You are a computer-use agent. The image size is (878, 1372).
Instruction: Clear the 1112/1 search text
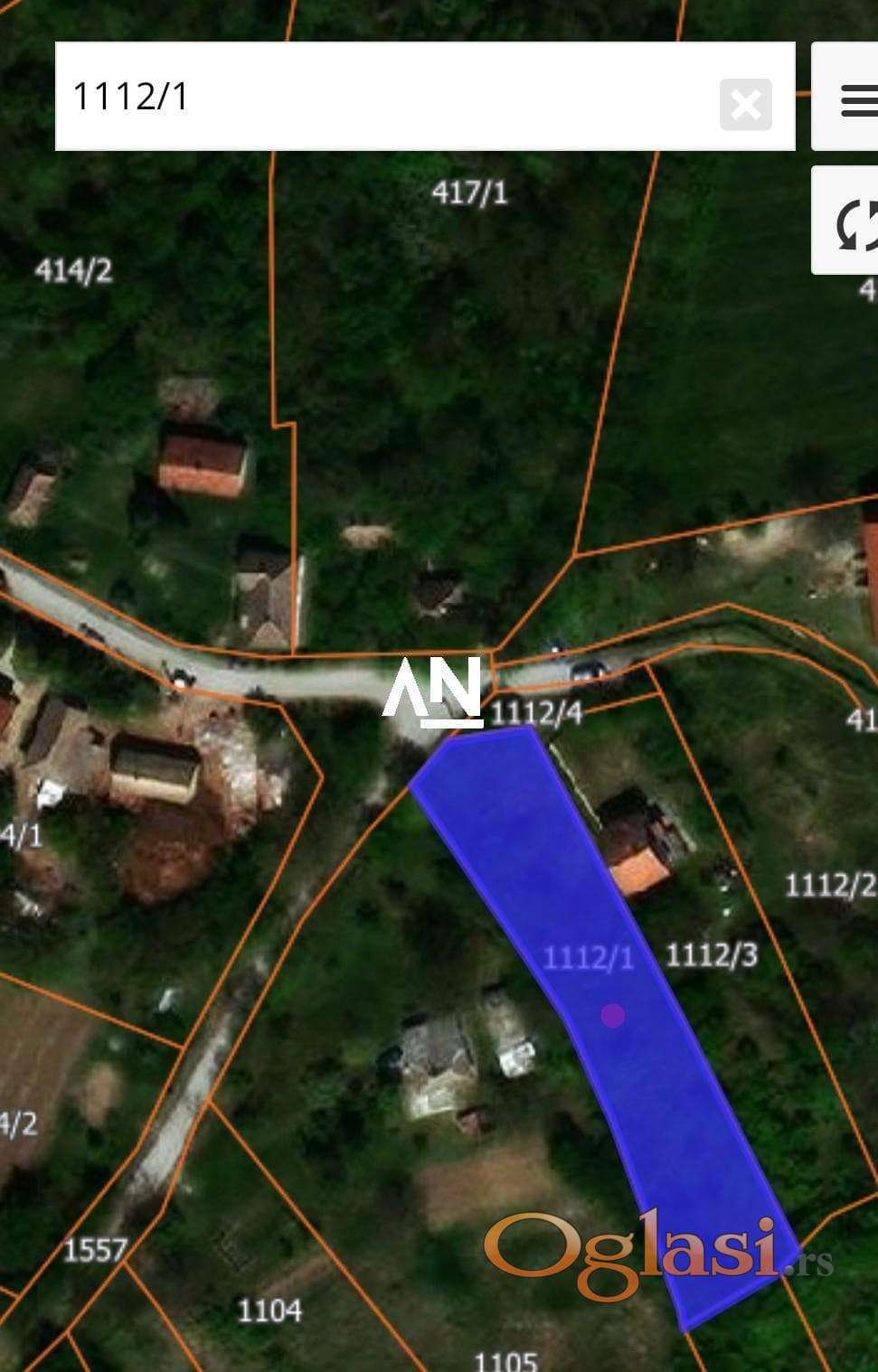tap(745, 105)
